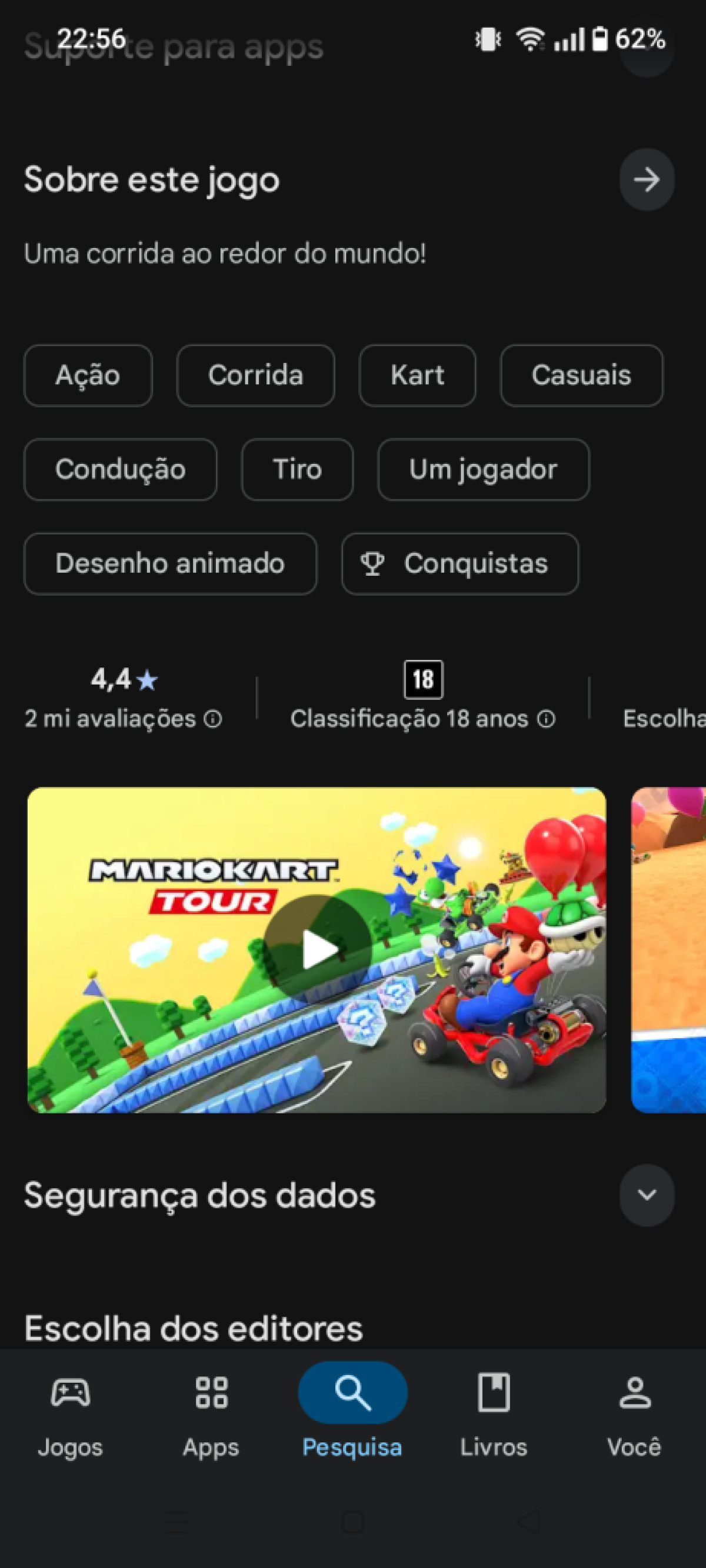Select the Ação chip
This screenshot has height=1568, width=706.
click(x=88, y=375)
